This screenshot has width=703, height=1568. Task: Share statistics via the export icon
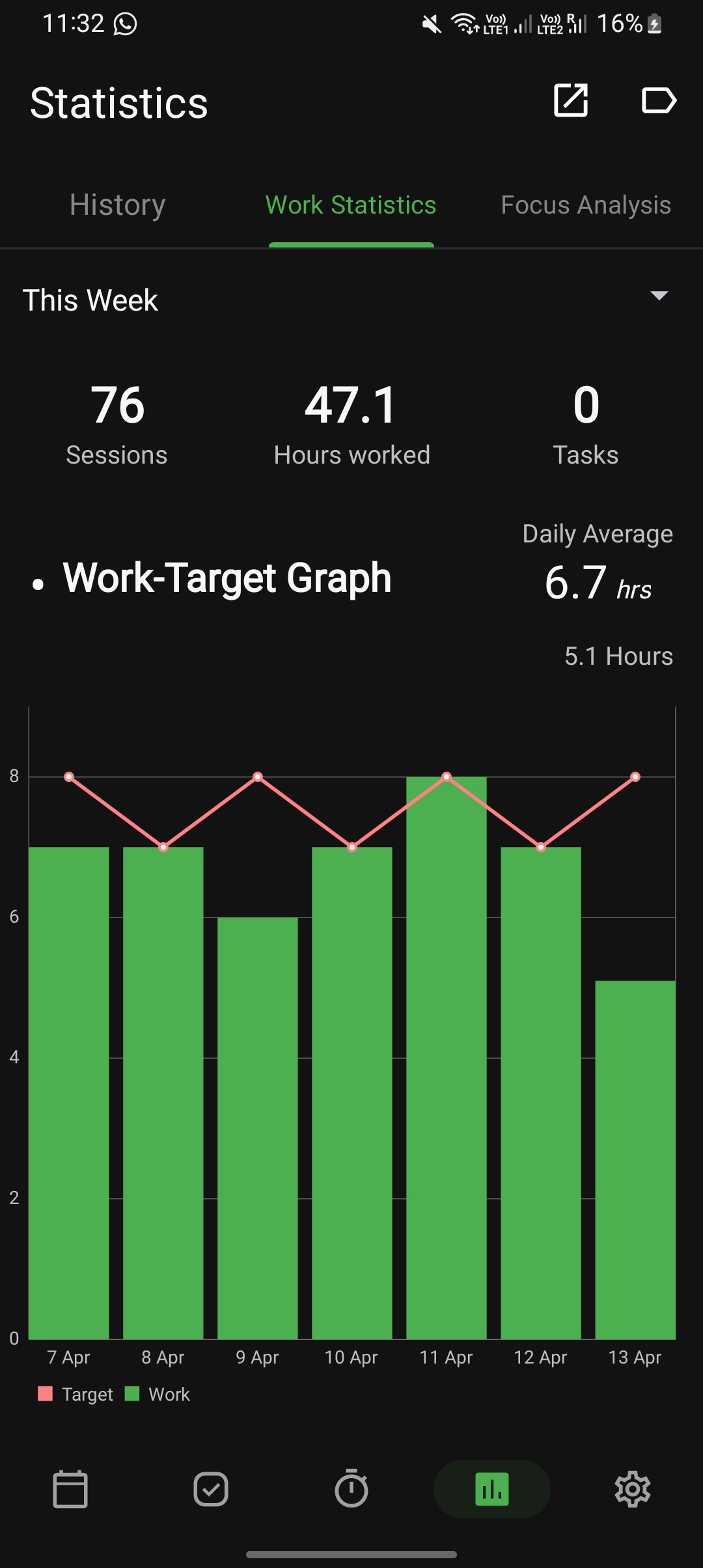(x=571, y=100)
